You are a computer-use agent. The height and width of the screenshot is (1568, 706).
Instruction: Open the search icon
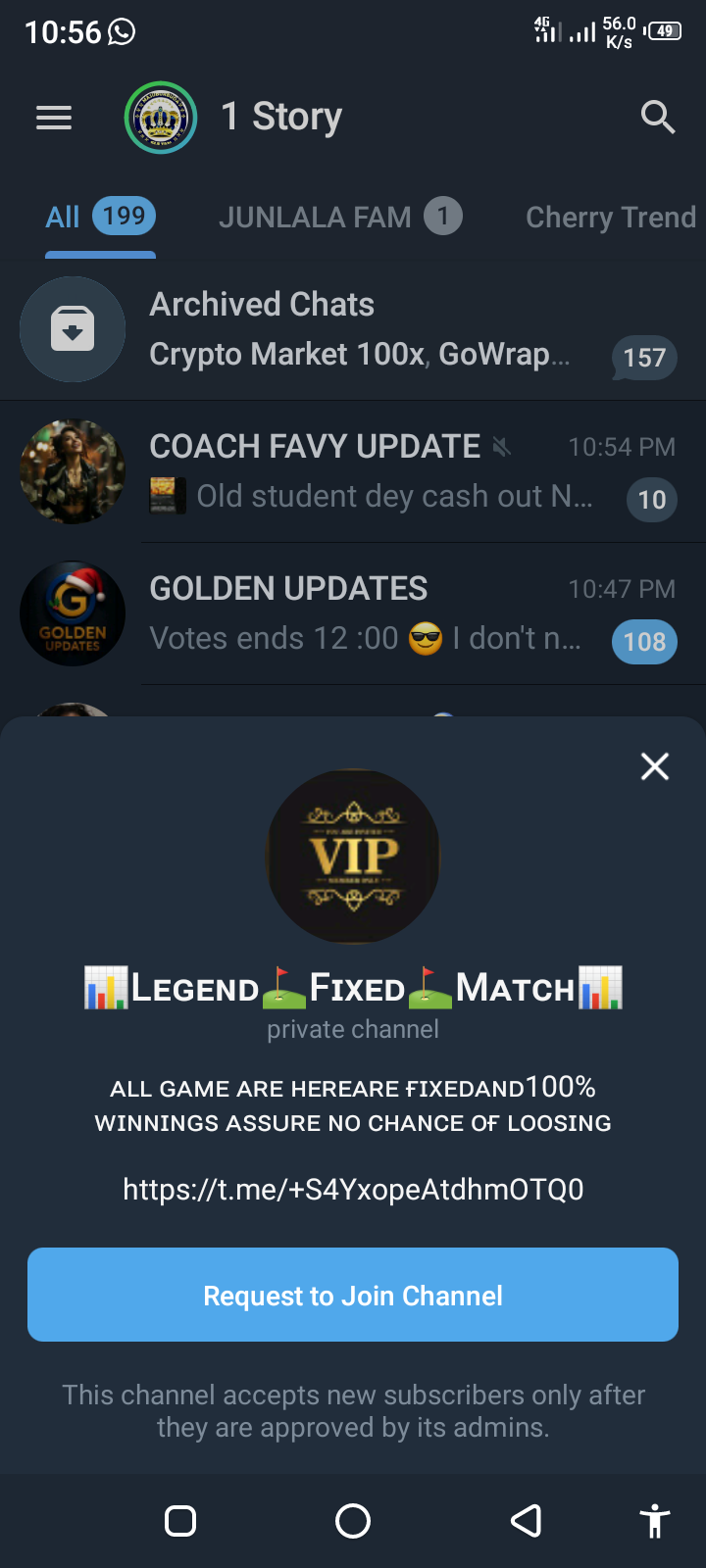[658, 118]
